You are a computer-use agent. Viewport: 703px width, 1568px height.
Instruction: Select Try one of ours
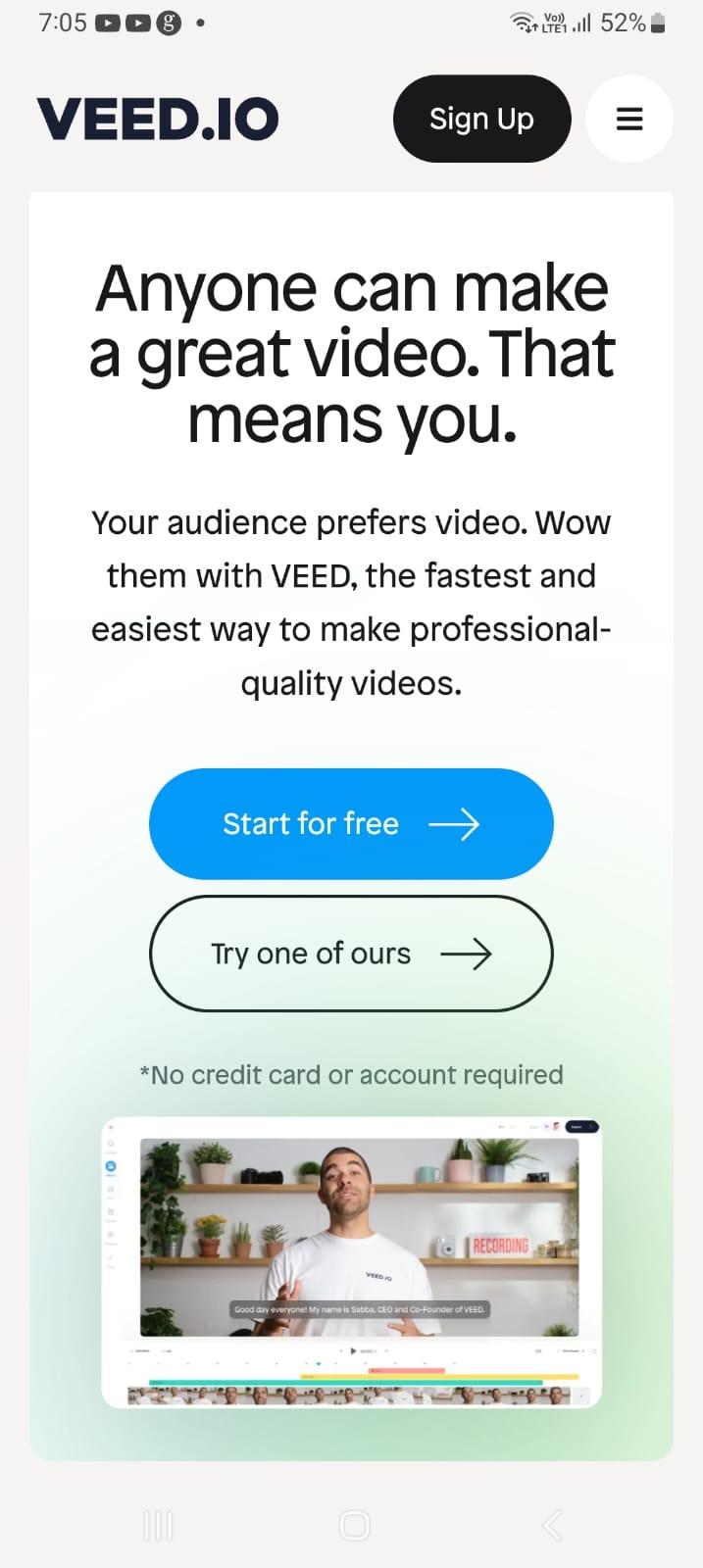click(351, 954)
